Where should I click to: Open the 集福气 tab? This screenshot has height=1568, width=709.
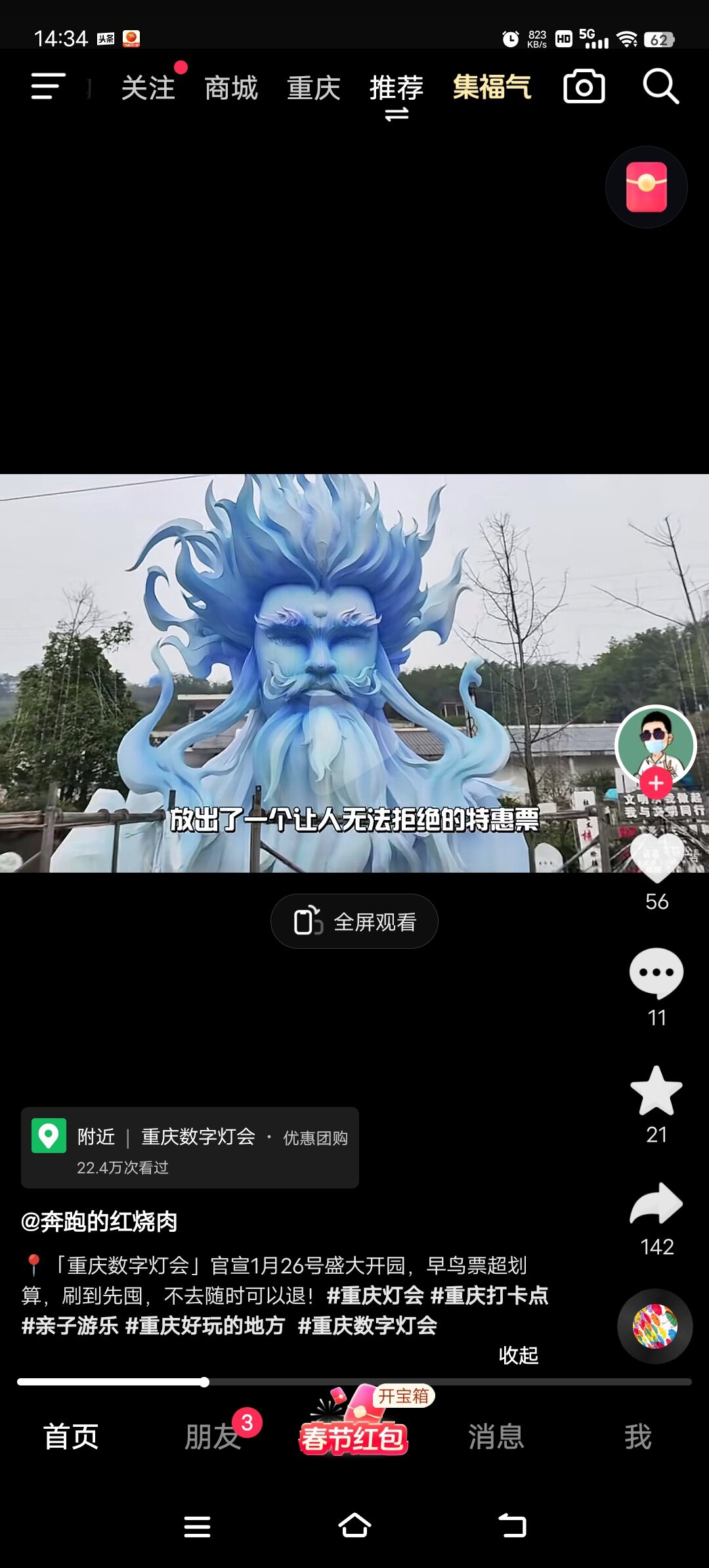click(492, 87)
